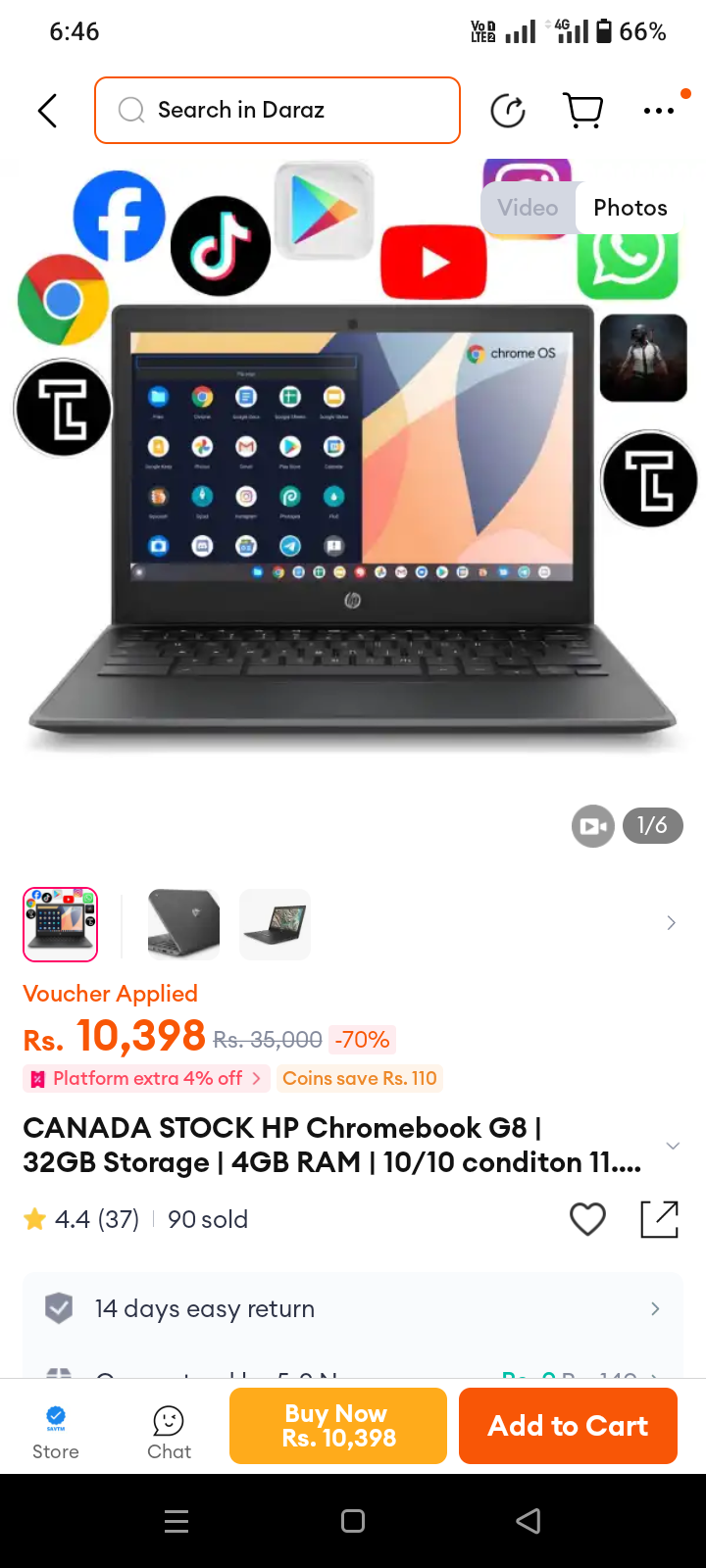Open the Search in Daraz field
Viewport: 706px width, 1568px height.
[277, 110]
